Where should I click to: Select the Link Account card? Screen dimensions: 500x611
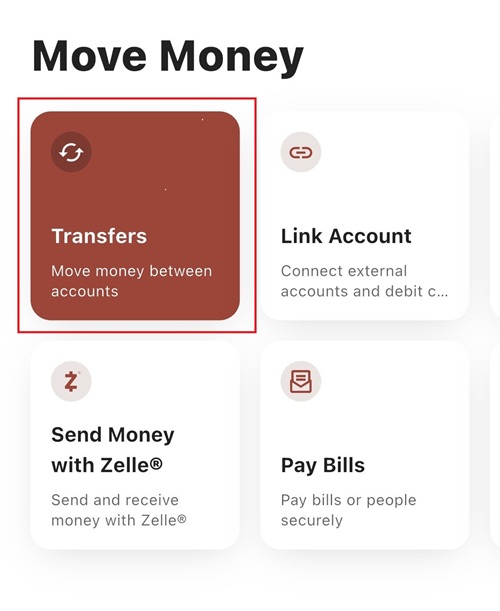(x=365, y=216)
